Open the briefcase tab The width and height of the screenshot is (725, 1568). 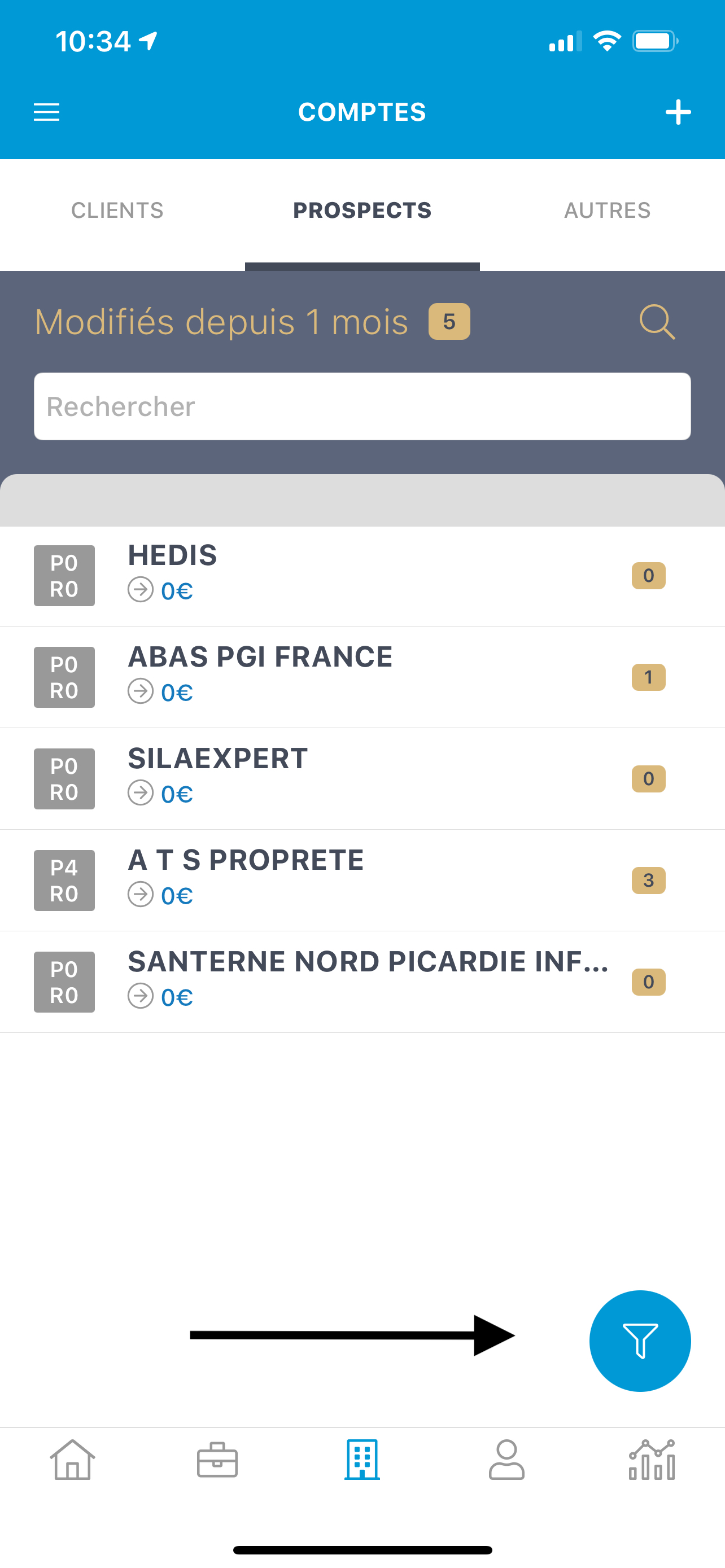pyautogui.click(x=217, y=1460)
